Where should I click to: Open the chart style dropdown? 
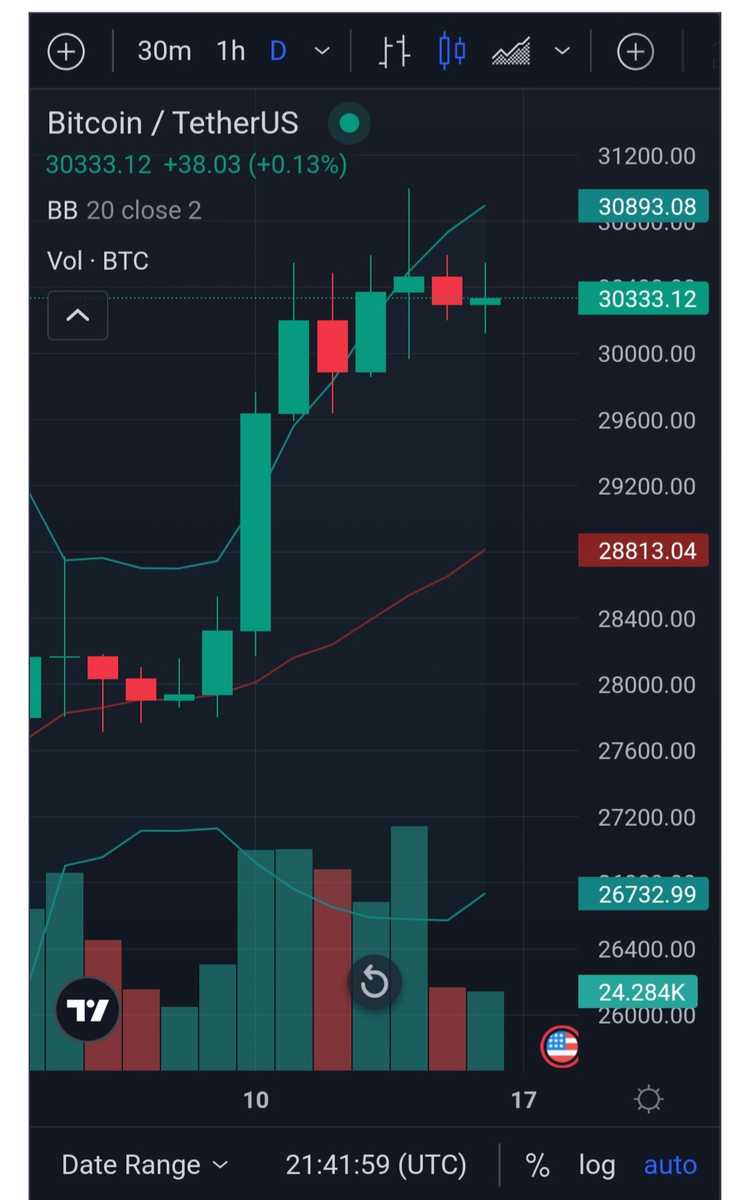point(563,51)
